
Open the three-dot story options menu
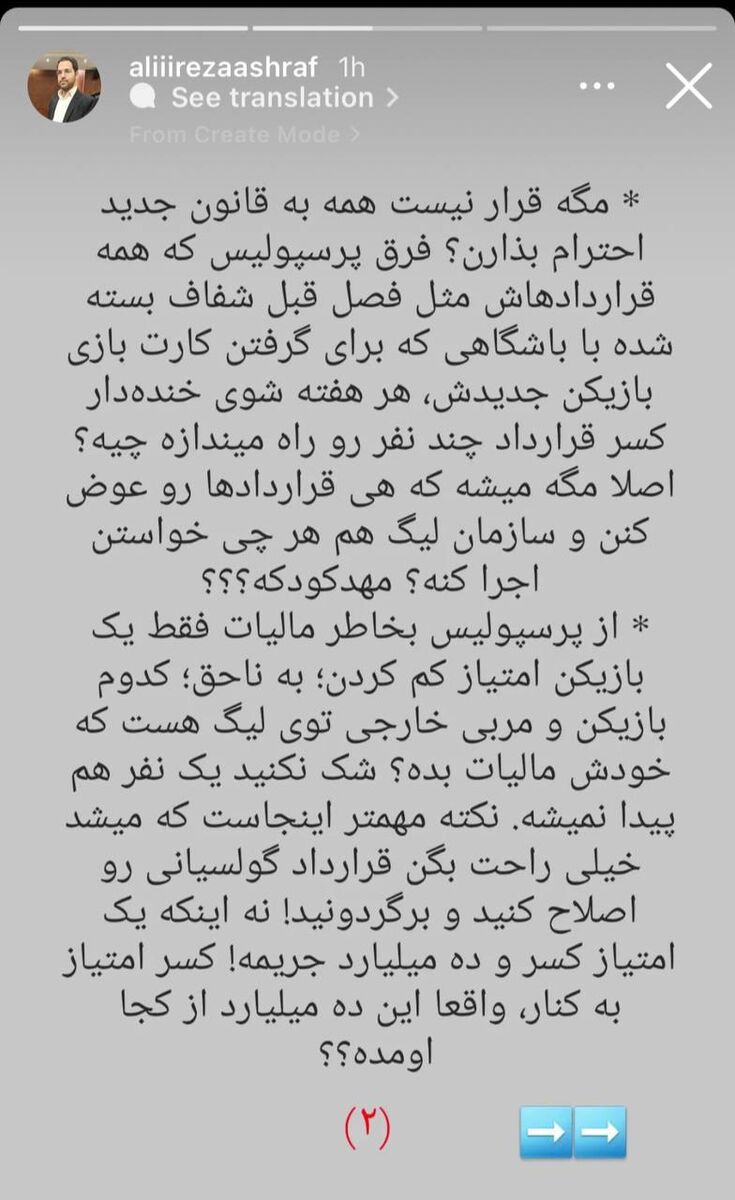[x=597, y=87]
